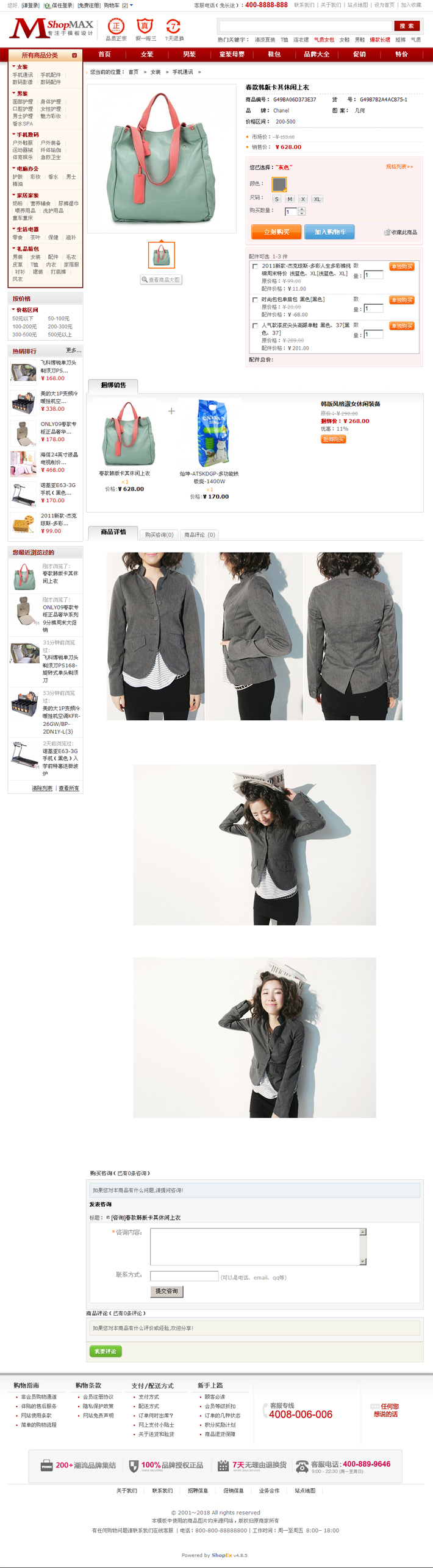Submit question with 提交咨询 button
This screenshot has height=1568, width=433.
click(166, 1291)
